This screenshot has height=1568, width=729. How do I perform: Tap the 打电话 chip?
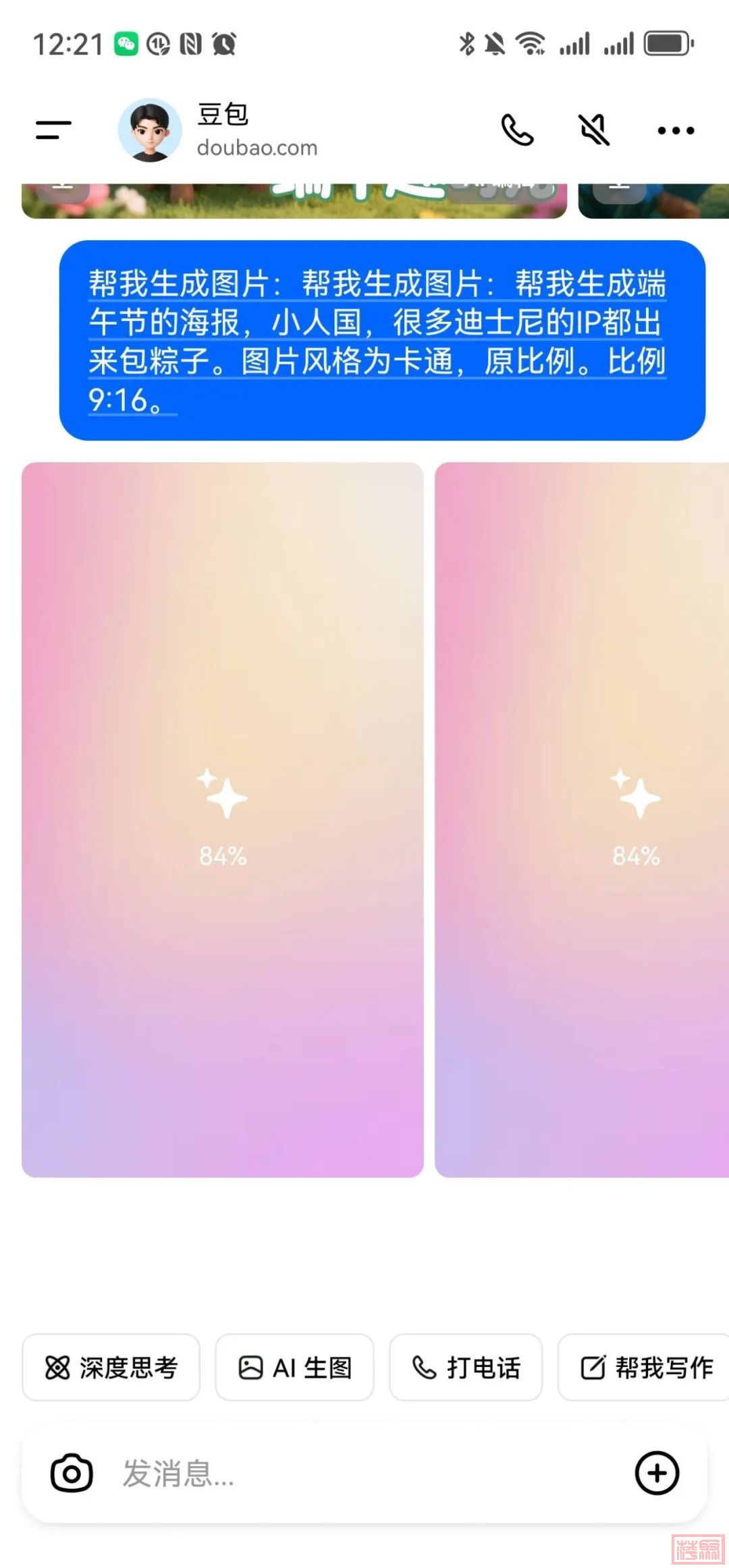pos(466,1368)
